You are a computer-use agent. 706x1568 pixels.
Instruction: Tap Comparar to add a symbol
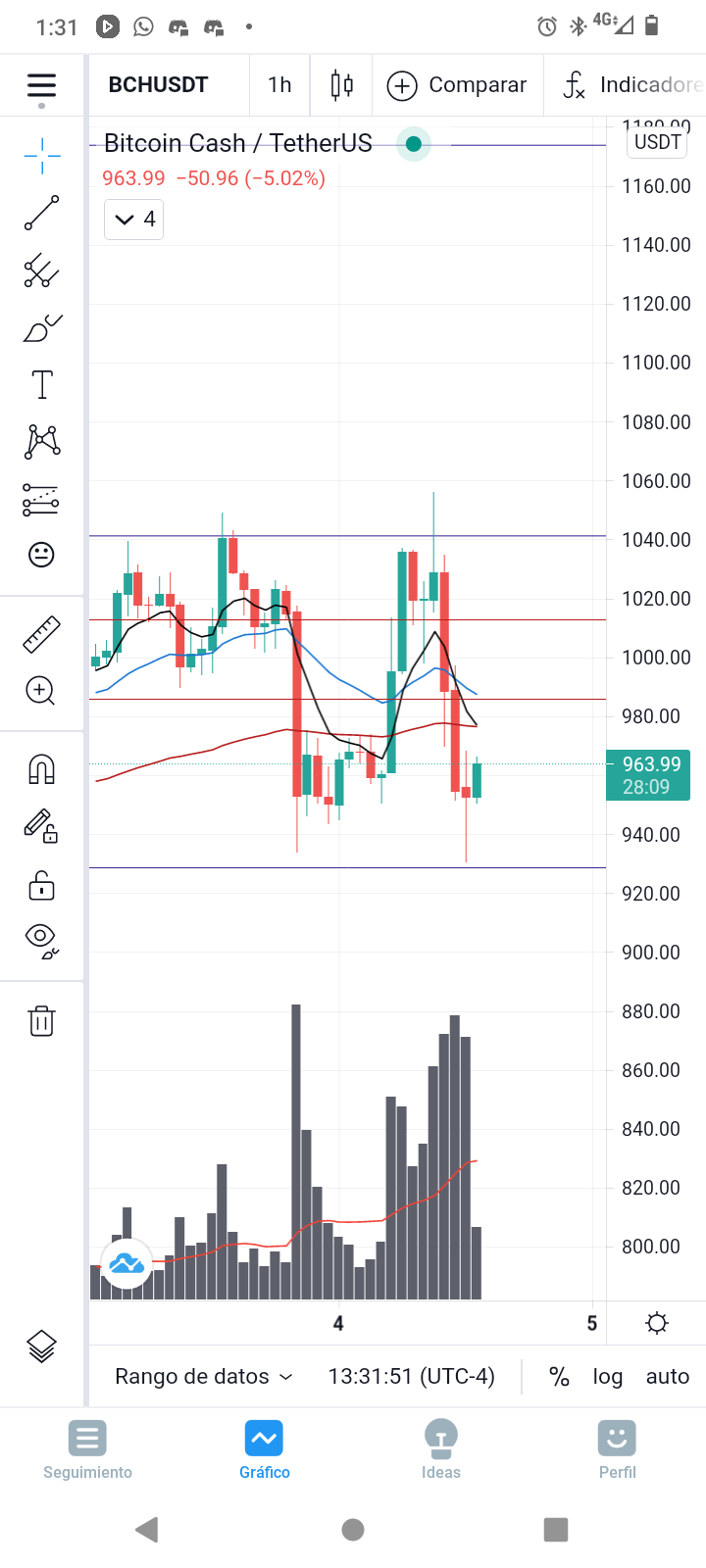pyautogui.click(x=457, y=85)
